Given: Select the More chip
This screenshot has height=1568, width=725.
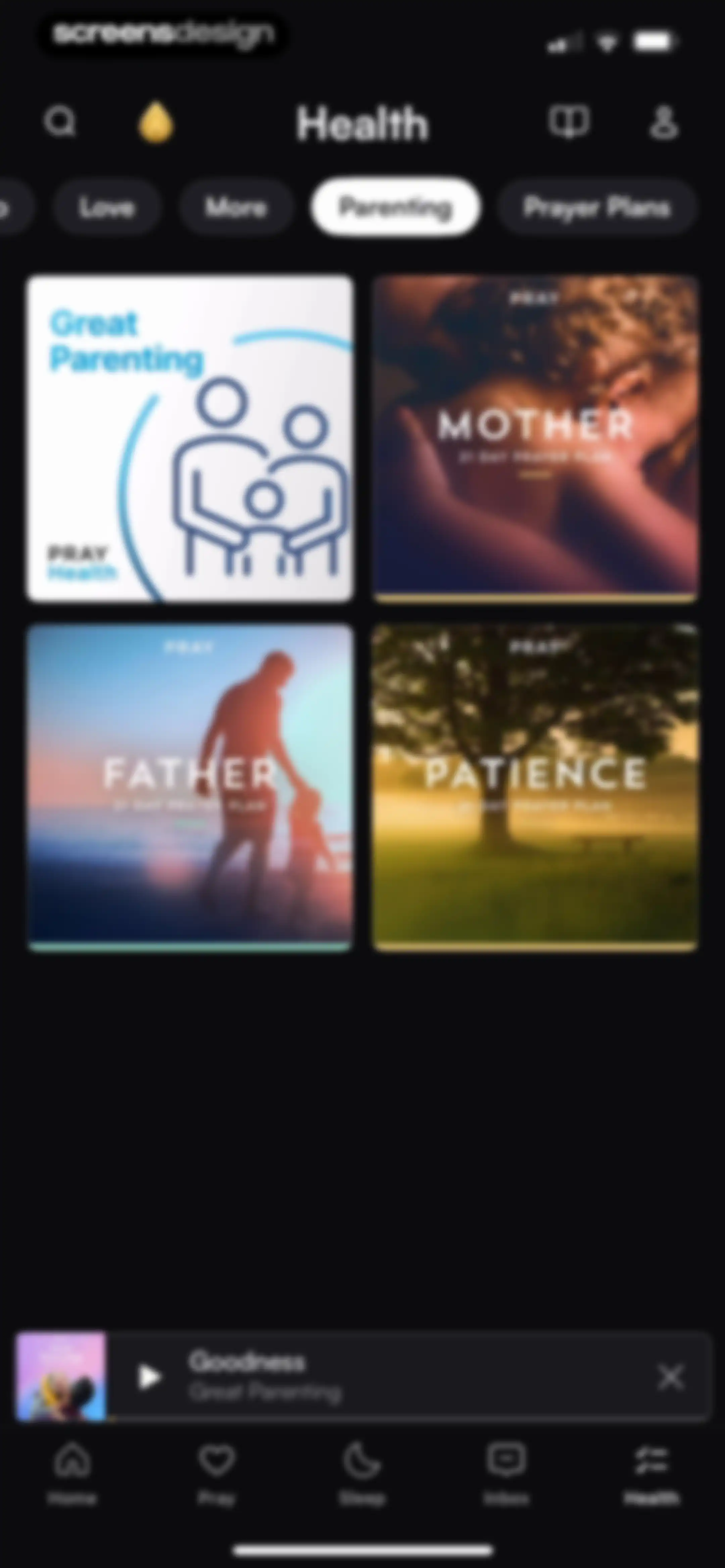Looking at the screenshot, I should pyautogui.click(x=236, y=207).
